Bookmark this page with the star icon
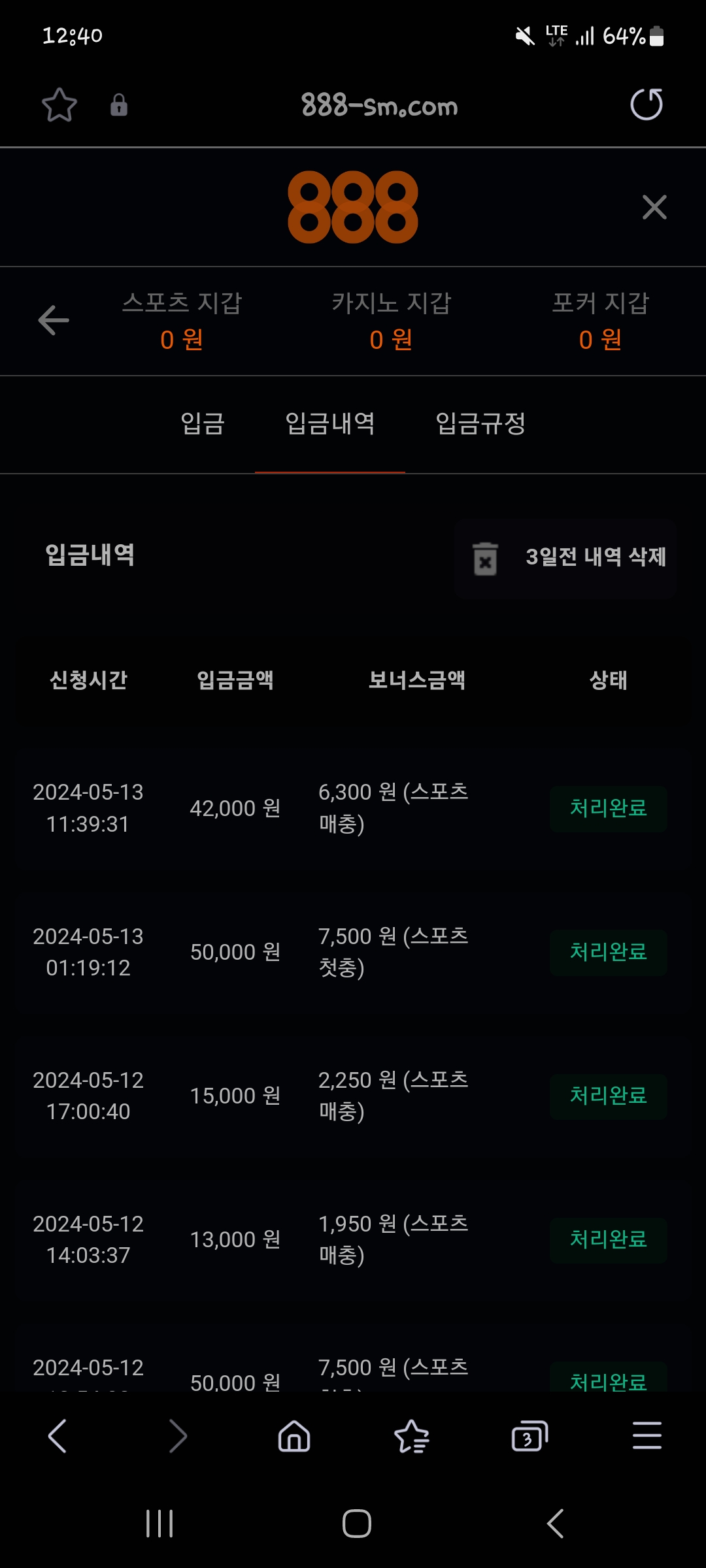Viewport: 706px width, 1568px height. click(x=59, y=105)
